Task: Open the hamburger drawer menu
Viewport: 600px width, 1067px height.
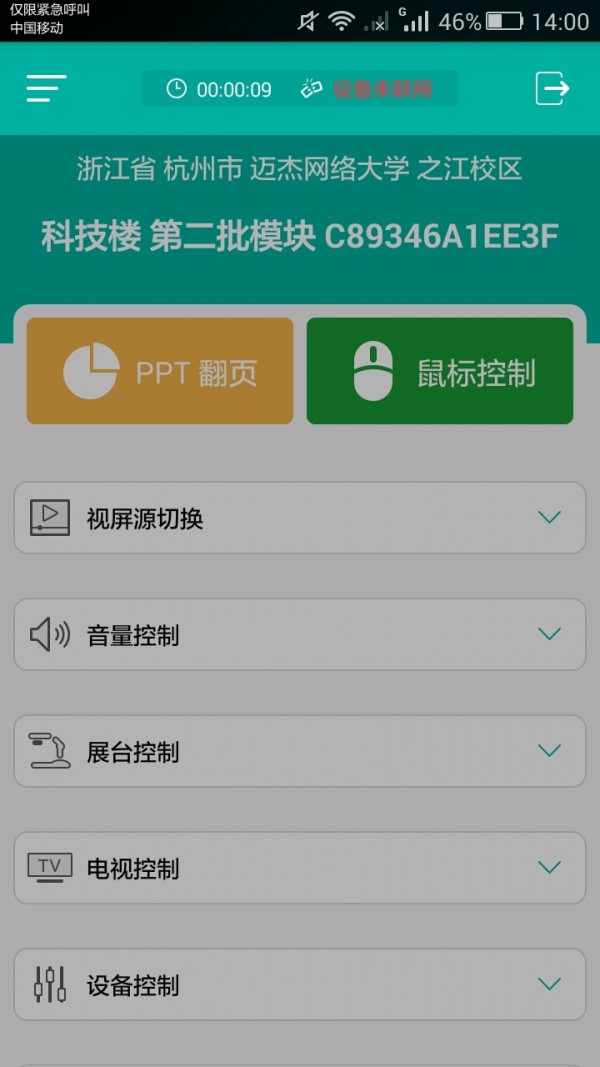Action: point(46,89)
